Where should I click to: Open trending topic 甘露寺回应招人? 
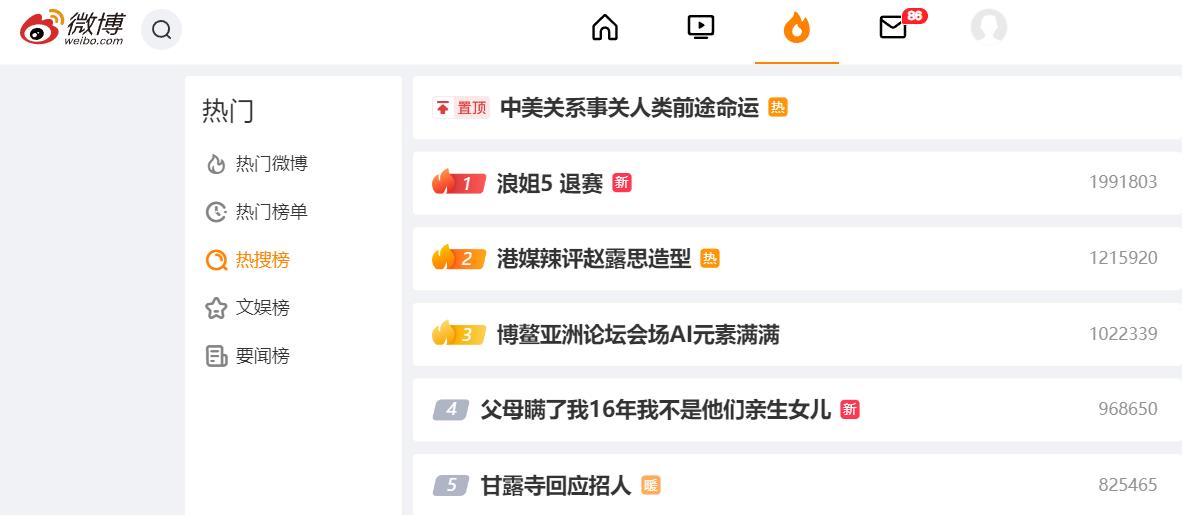point(555,486)
